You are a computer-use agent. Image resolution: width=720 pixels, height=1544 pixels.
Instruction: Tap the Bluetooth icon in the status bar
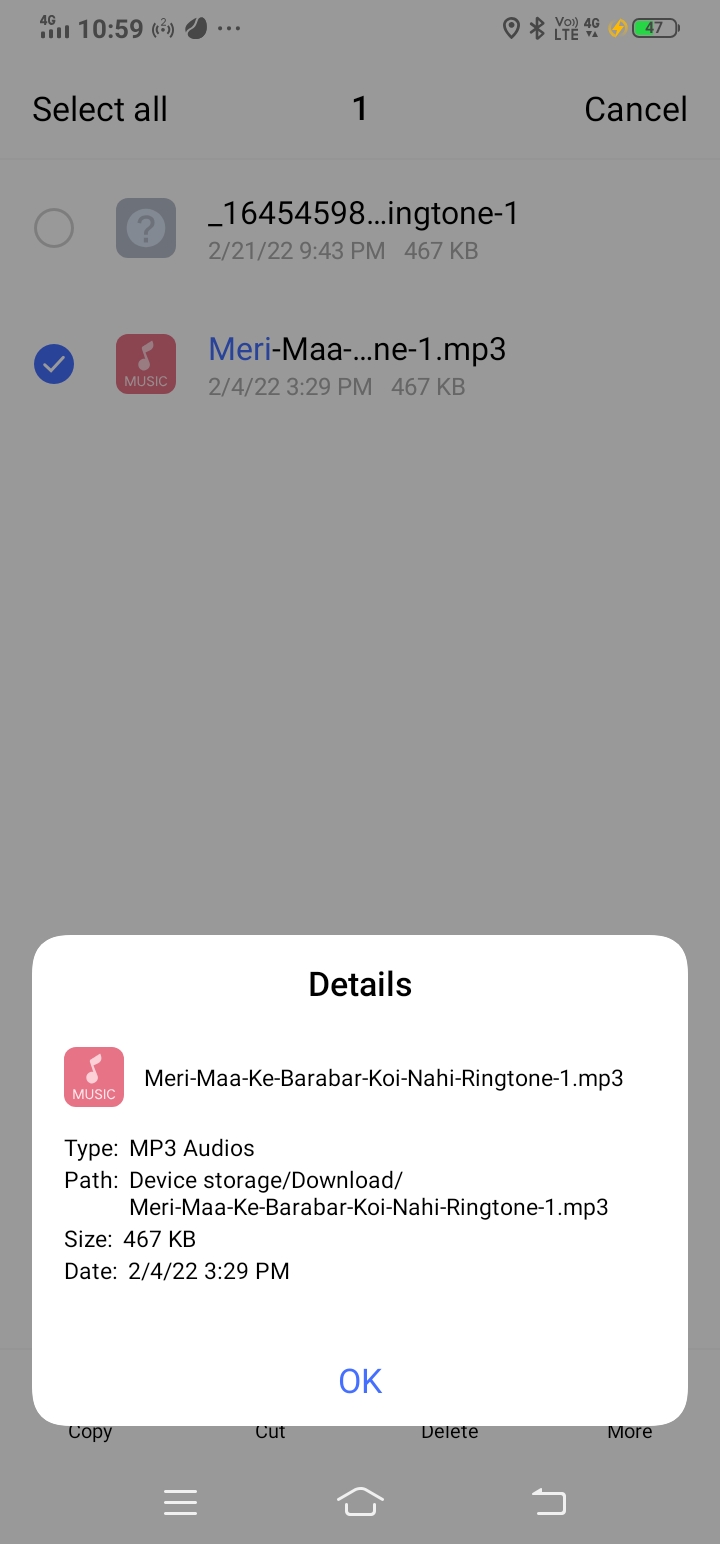536,28
